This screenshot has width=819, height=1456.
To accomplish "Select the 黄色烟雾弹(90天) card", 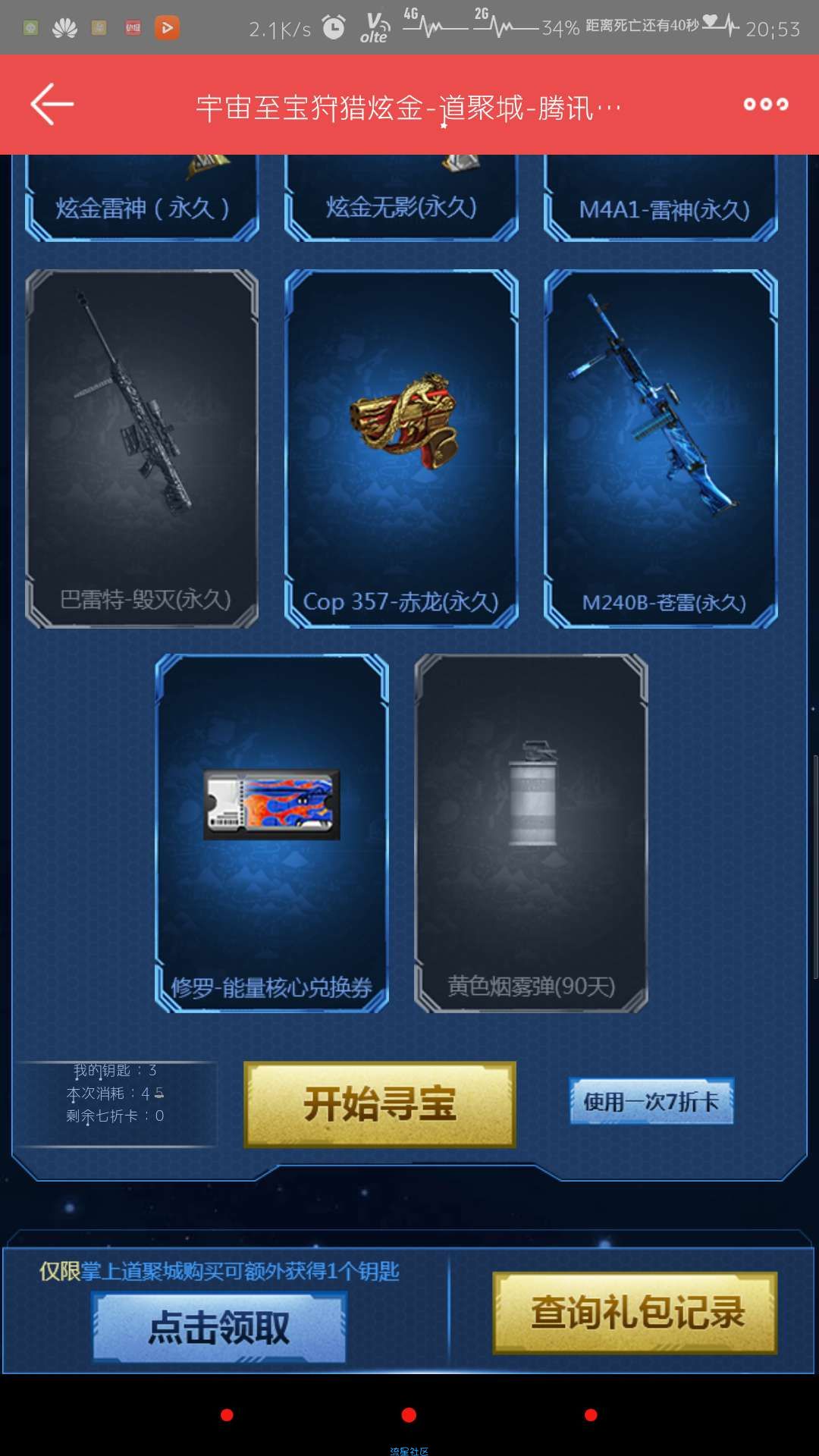I will pyautogui.click(x=531, y=833).
